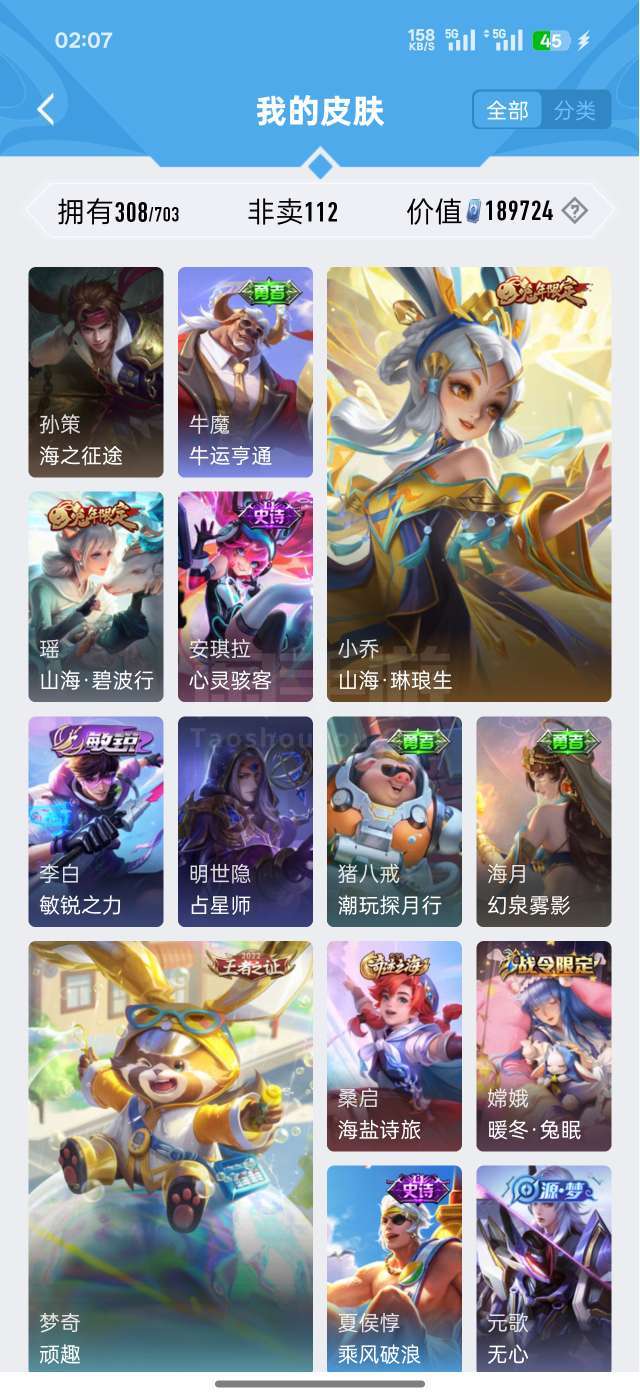The height and width of the screenshot is (1400, 640).
Task: Open 海月 幻泉雾影 skin card
Action: [544, 821]
